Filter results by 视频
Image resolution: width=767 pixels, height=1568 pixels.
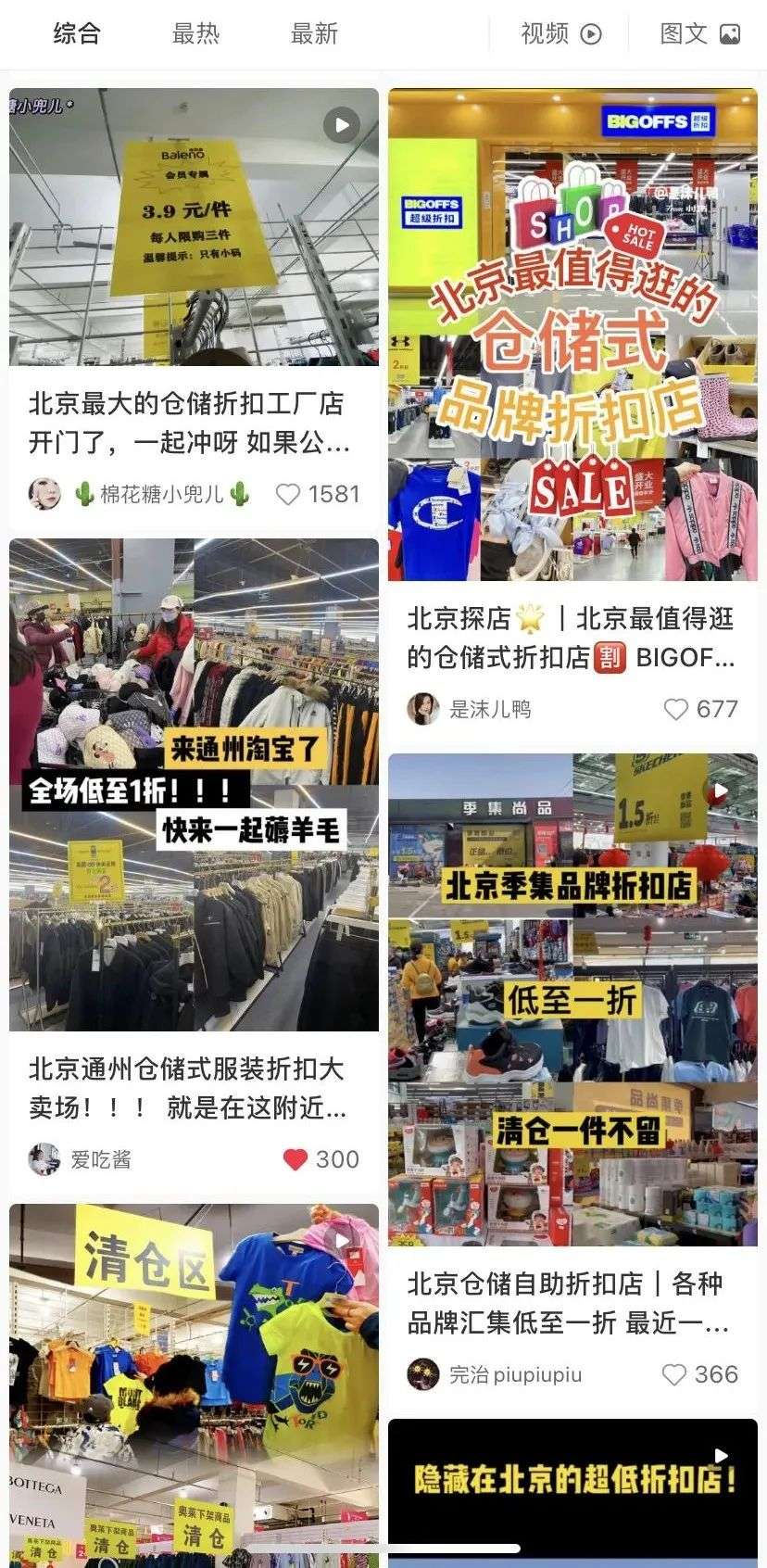click(560, 34)
